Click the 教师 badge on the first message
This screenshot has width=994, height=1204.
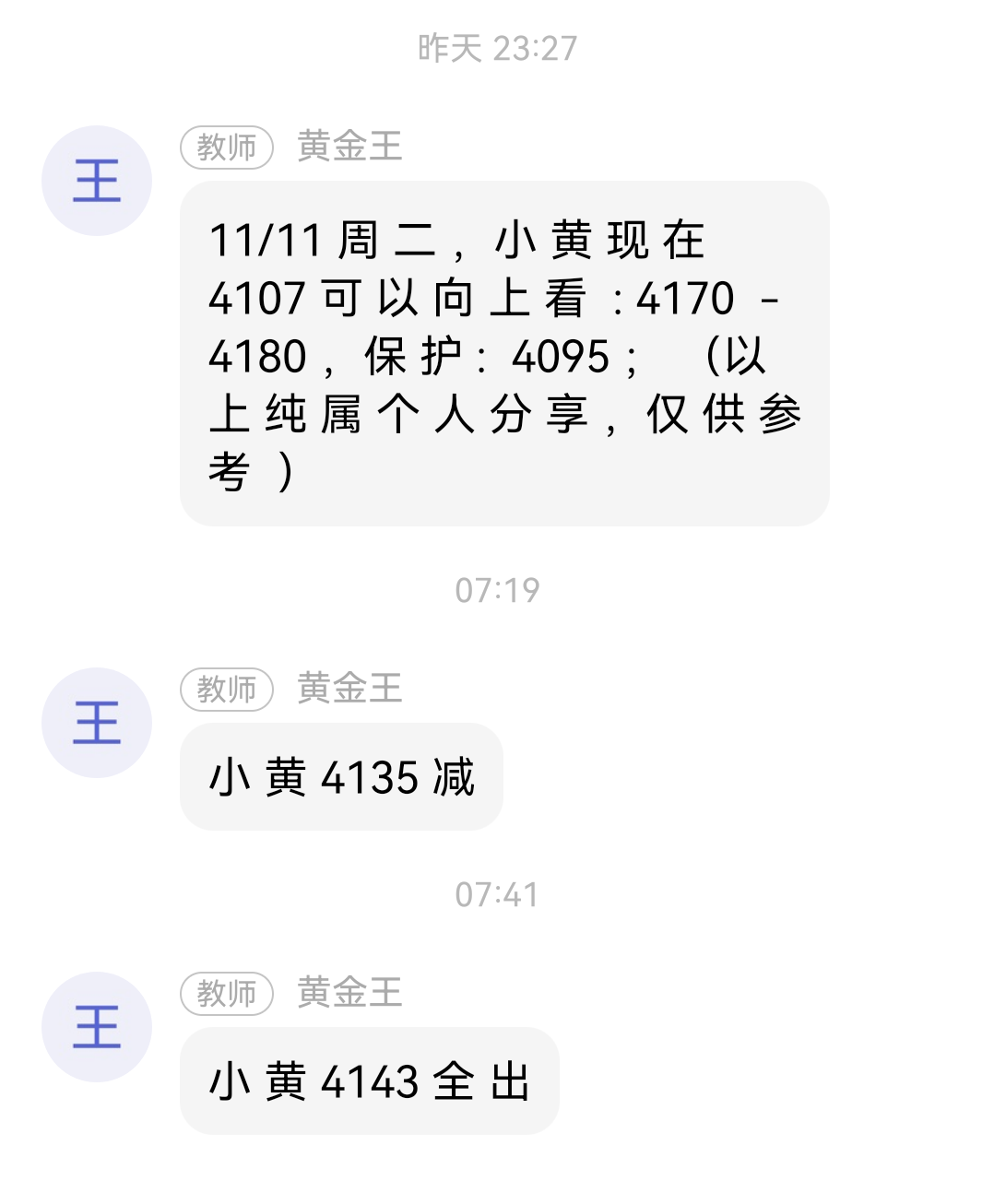pyautogui.click(x=227, y=146)
